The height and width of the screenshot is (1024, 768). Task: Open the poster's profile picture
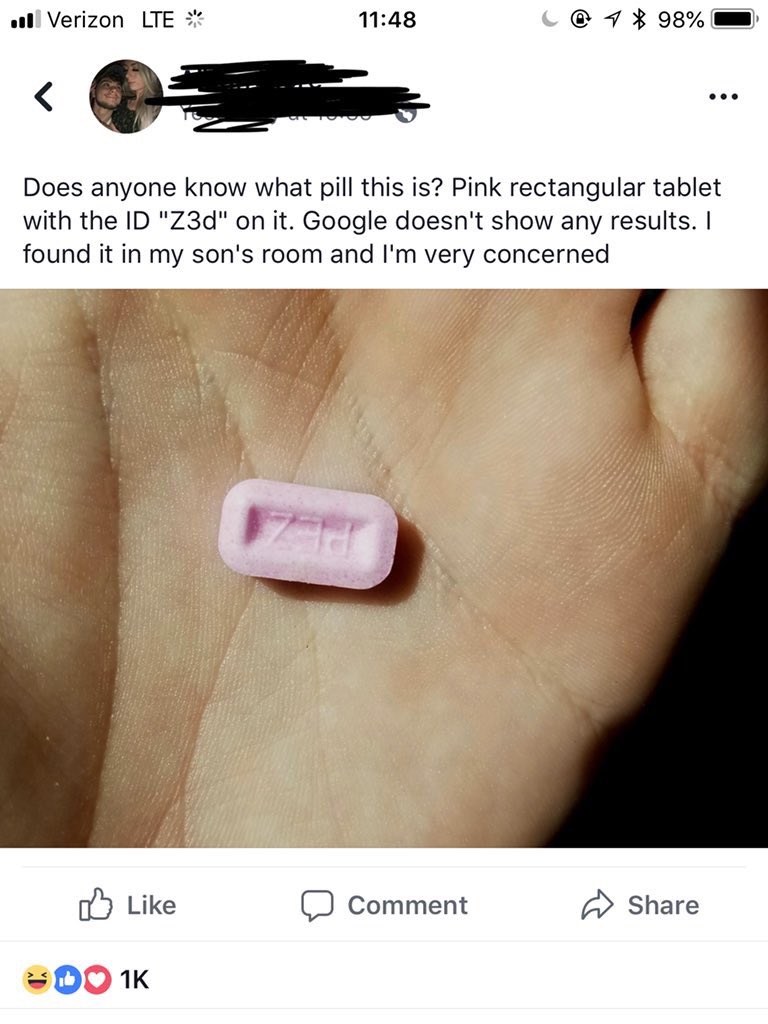pyautogui.click(x=126, y=97)
